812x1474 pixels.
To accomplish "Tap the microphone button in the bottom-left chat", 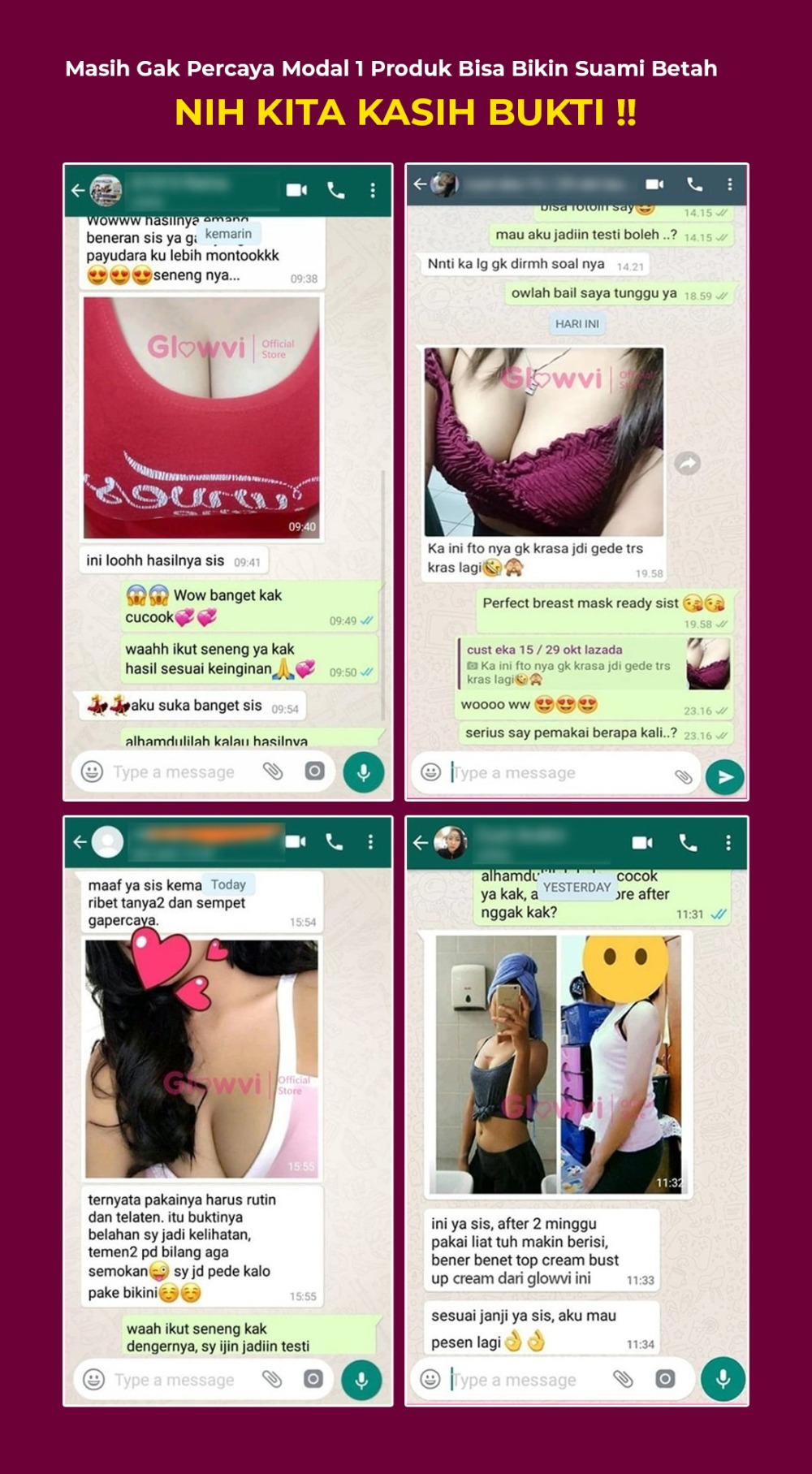I will pyautogui.click(x=361, y=1378).
